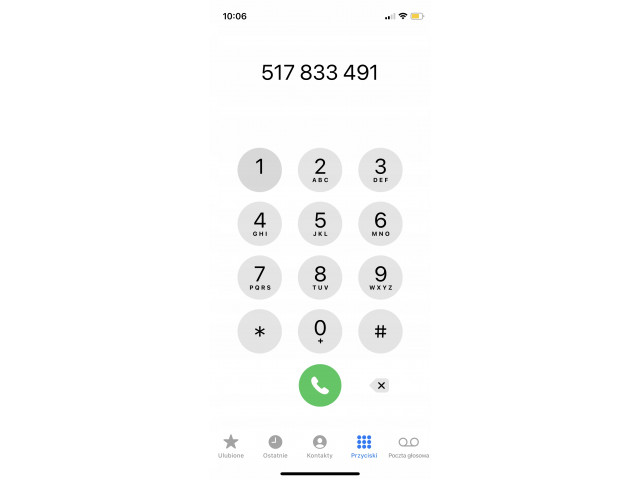Viewport: 640px width, 480px height.
Task: Tap the 2 ABC key
Action: [320, 169]
